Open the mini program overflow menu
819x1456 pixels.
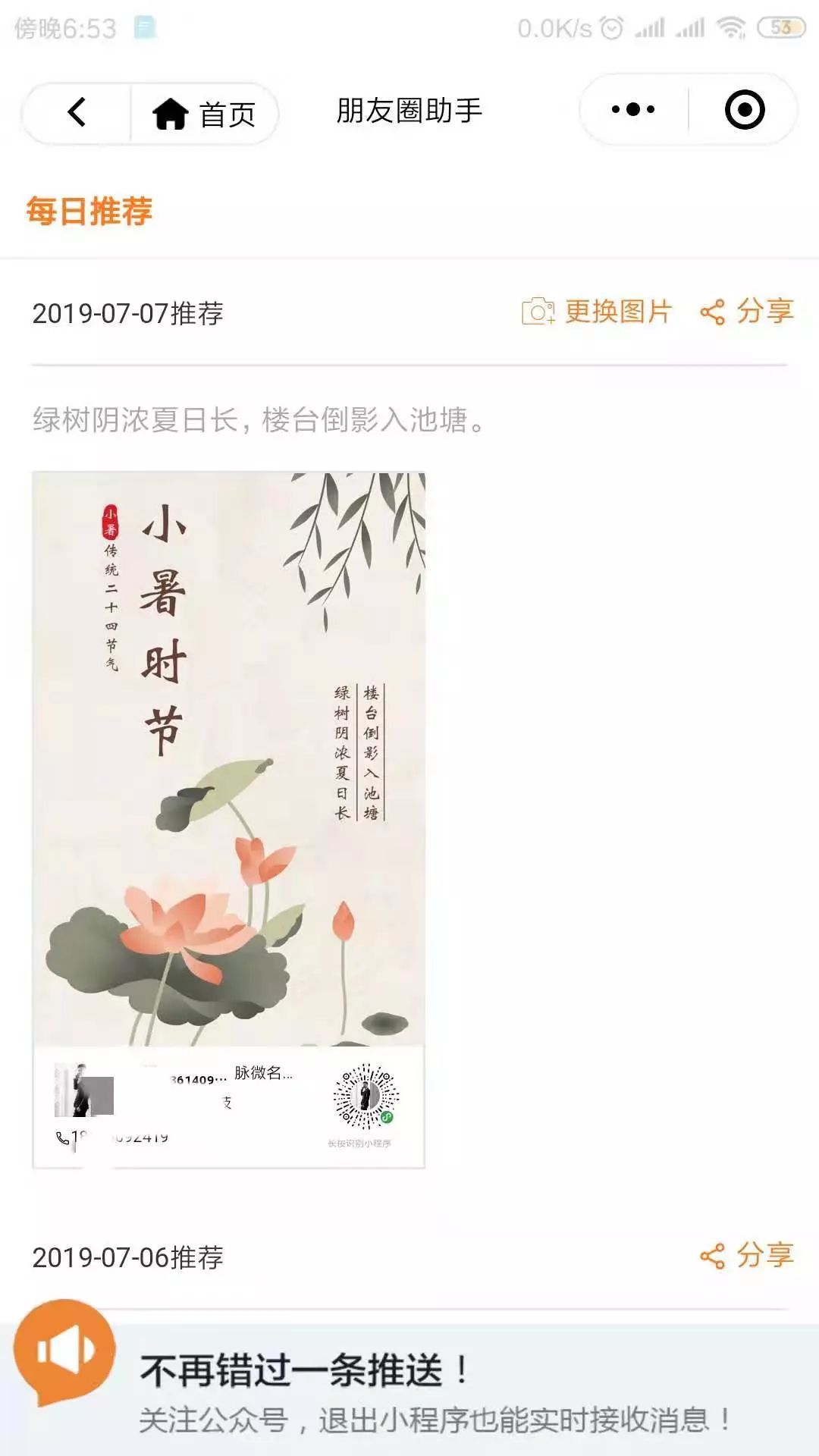(633, 110)
